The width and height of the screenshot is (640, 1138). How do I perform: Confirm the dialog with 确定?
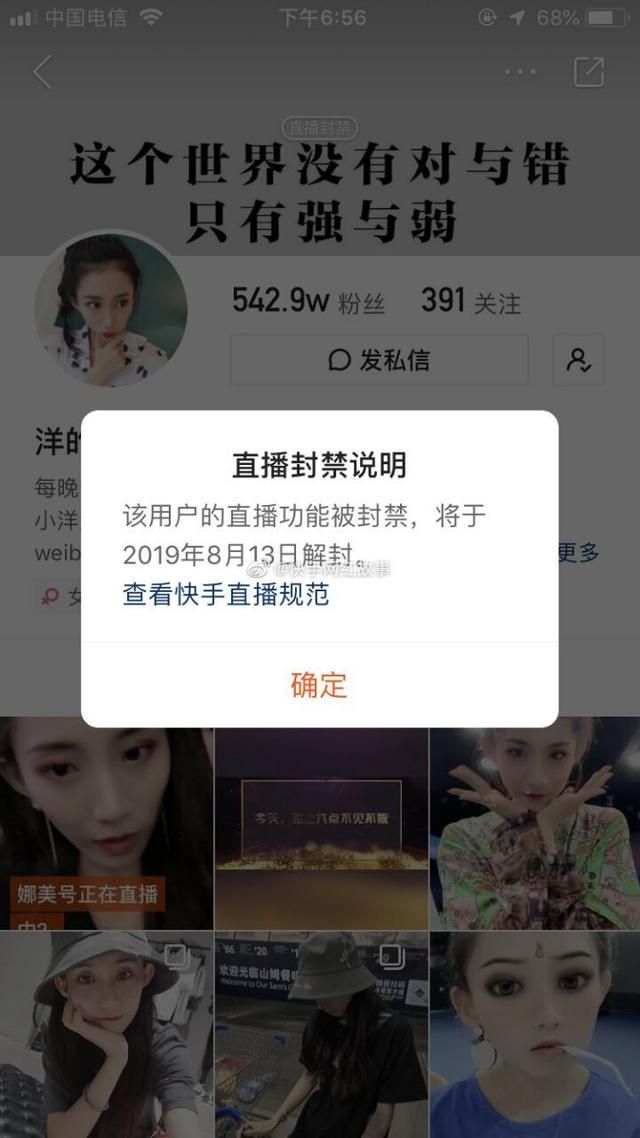[319, 684]
